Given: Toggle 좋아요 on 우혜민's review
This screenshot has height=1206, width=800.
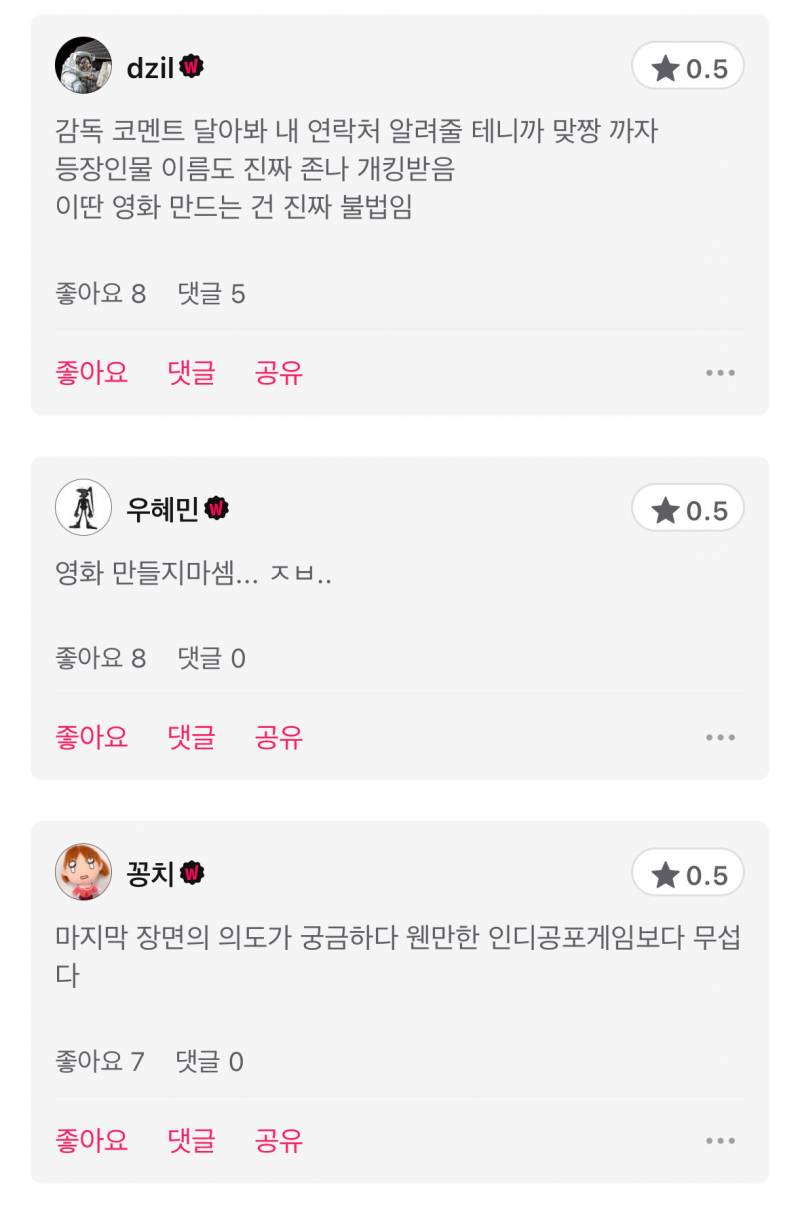Looking at the screenshot, I should pyautogui.click(x=91, y=737).
